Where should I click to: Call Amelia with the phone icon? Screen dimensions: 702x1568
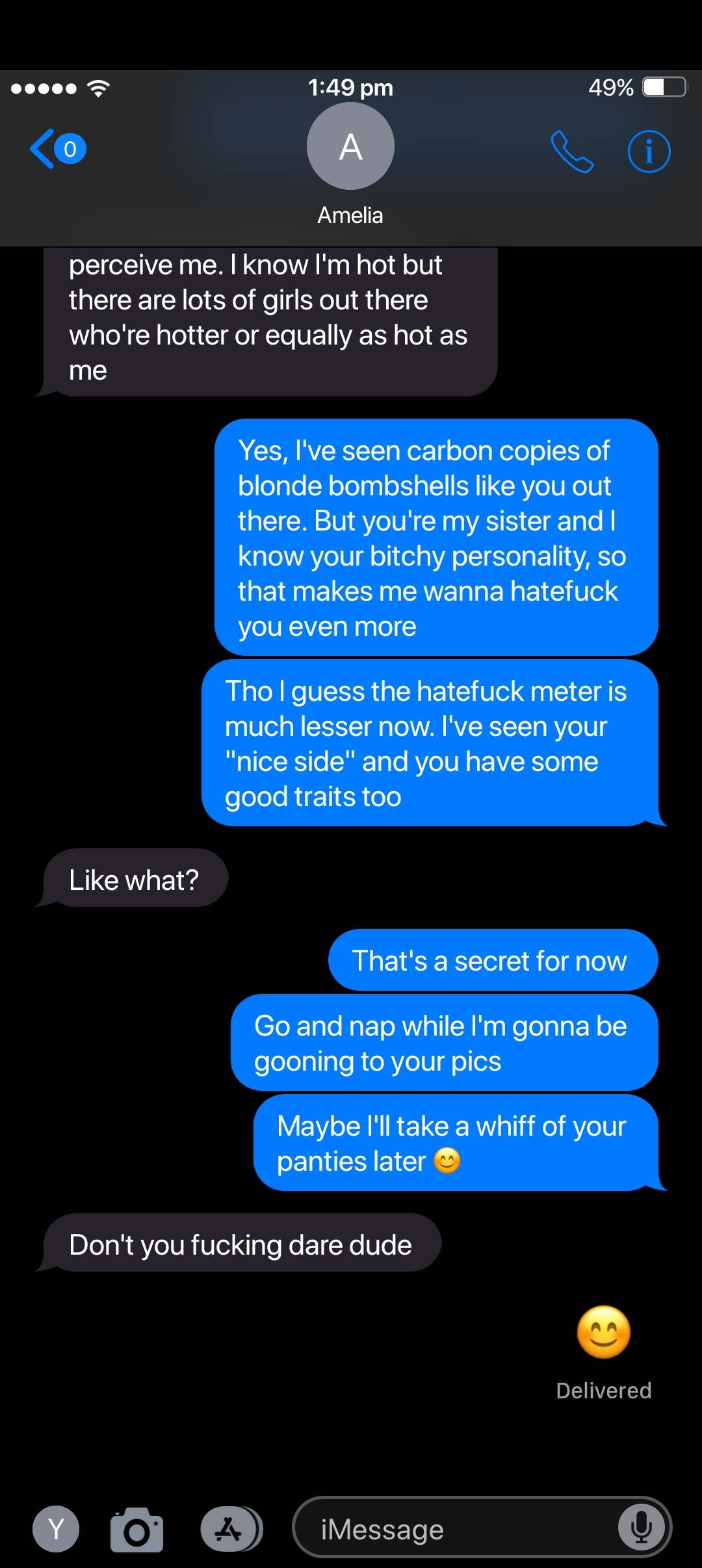tap(572, 151)
